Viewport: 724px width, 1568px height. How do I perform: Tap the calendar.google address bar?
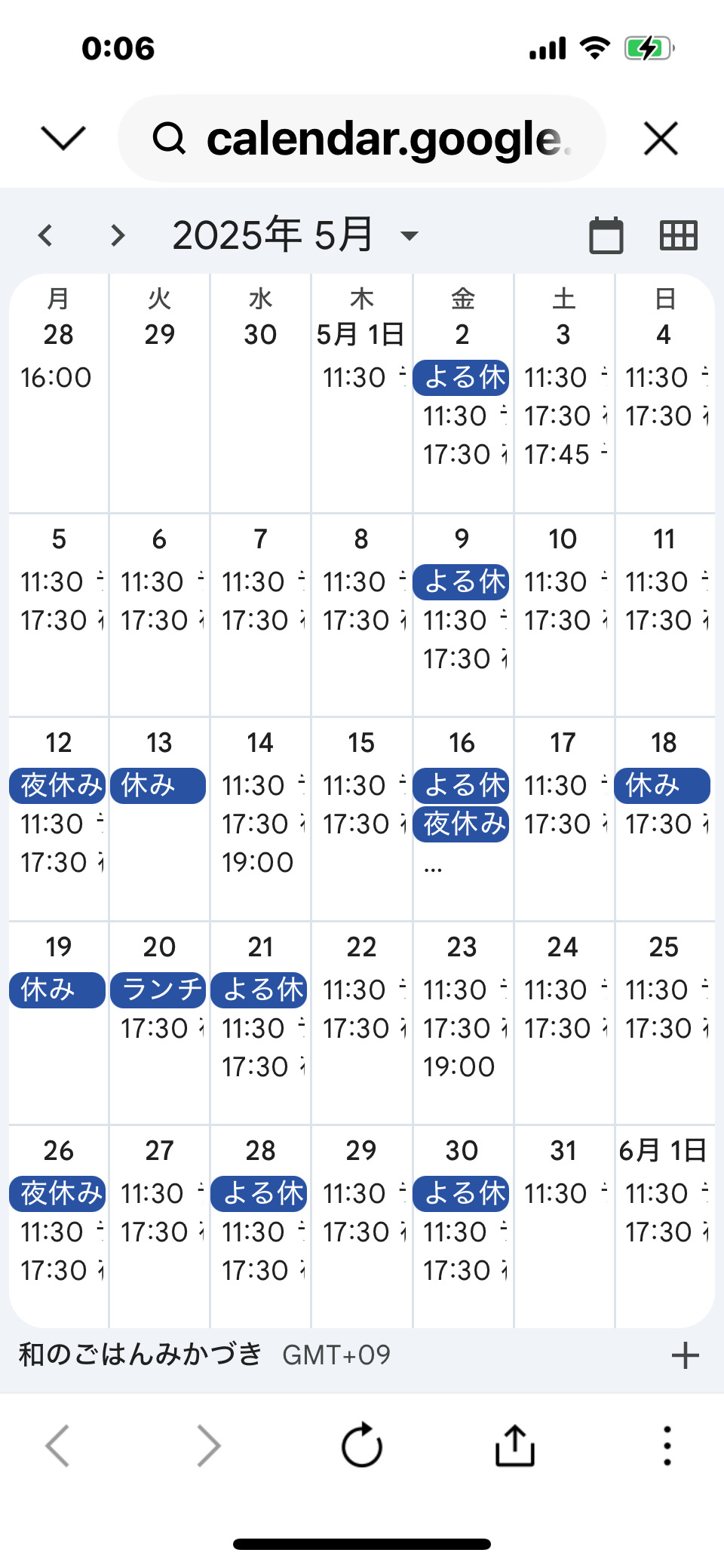click(362, 139)
